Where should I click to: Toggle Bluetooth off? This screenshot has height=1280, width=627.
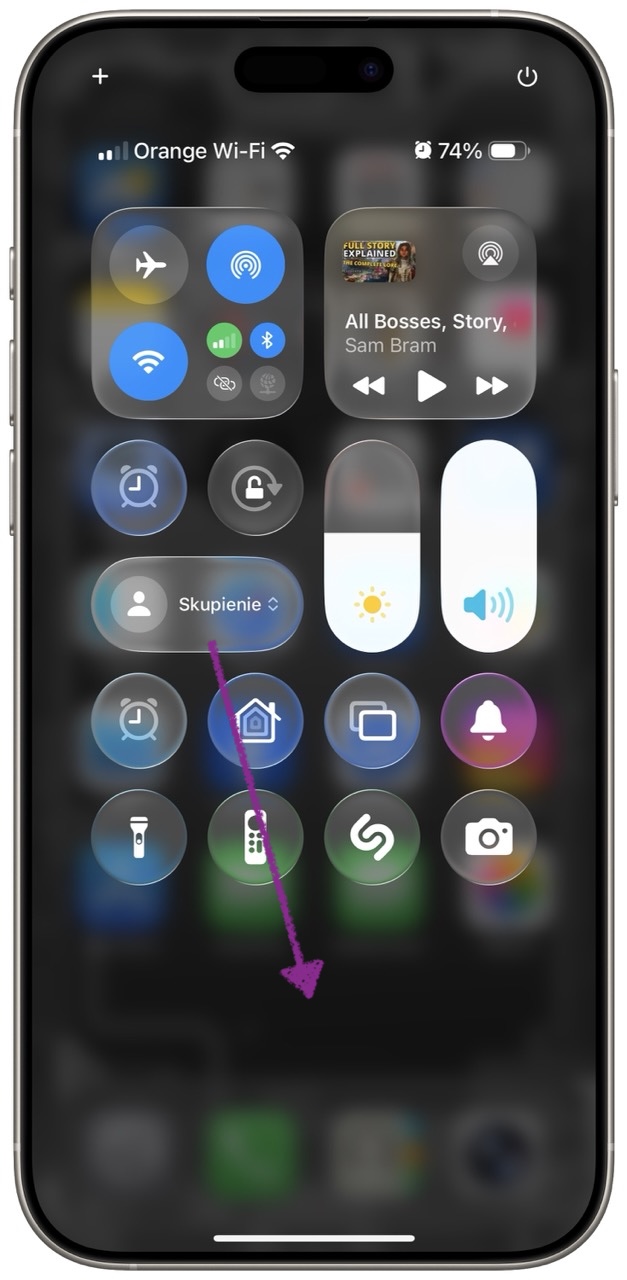pyautogui.click(x=267, y=340)
